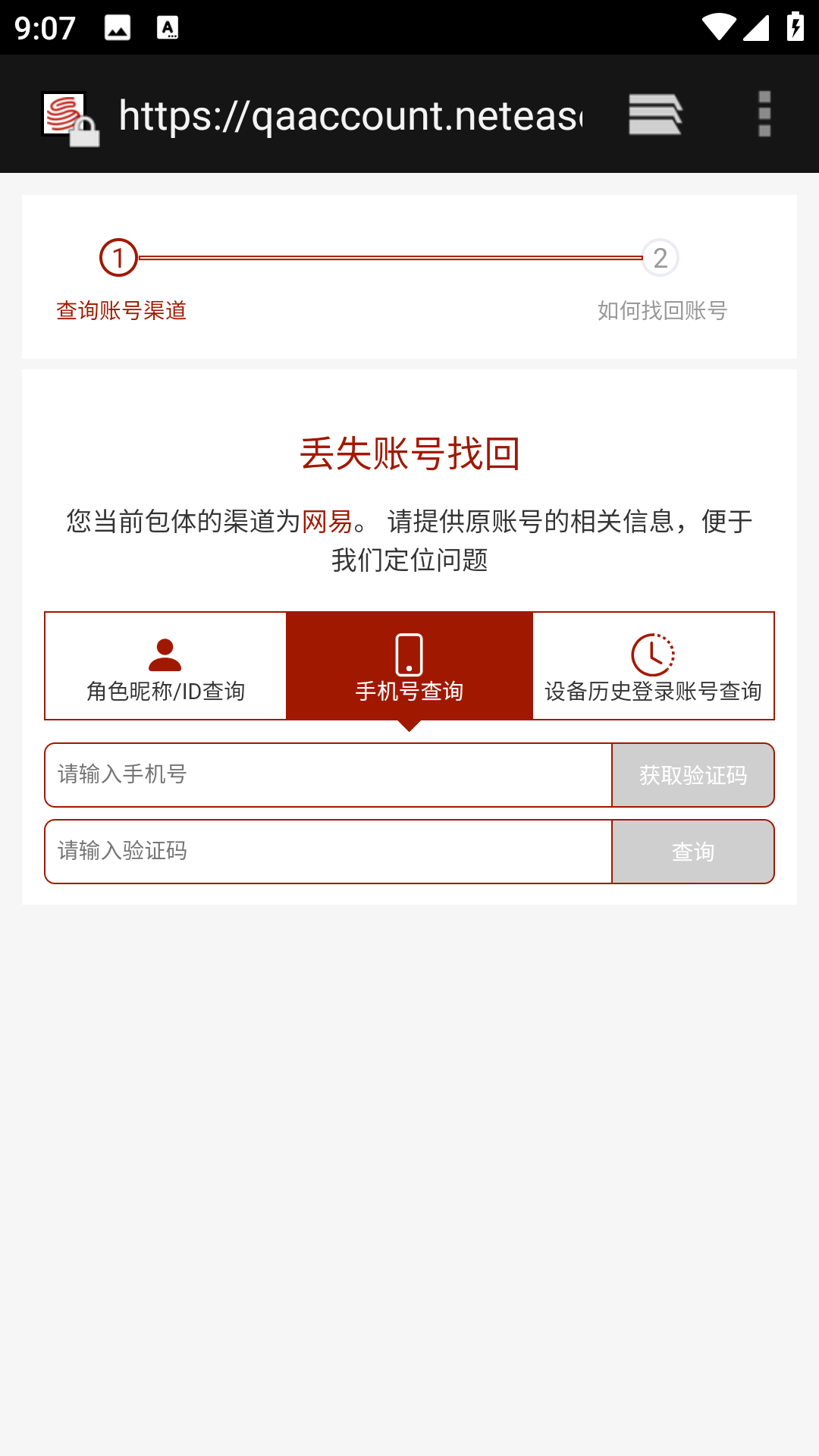Tap 获取验证码 to request a code

click(693, 775)
